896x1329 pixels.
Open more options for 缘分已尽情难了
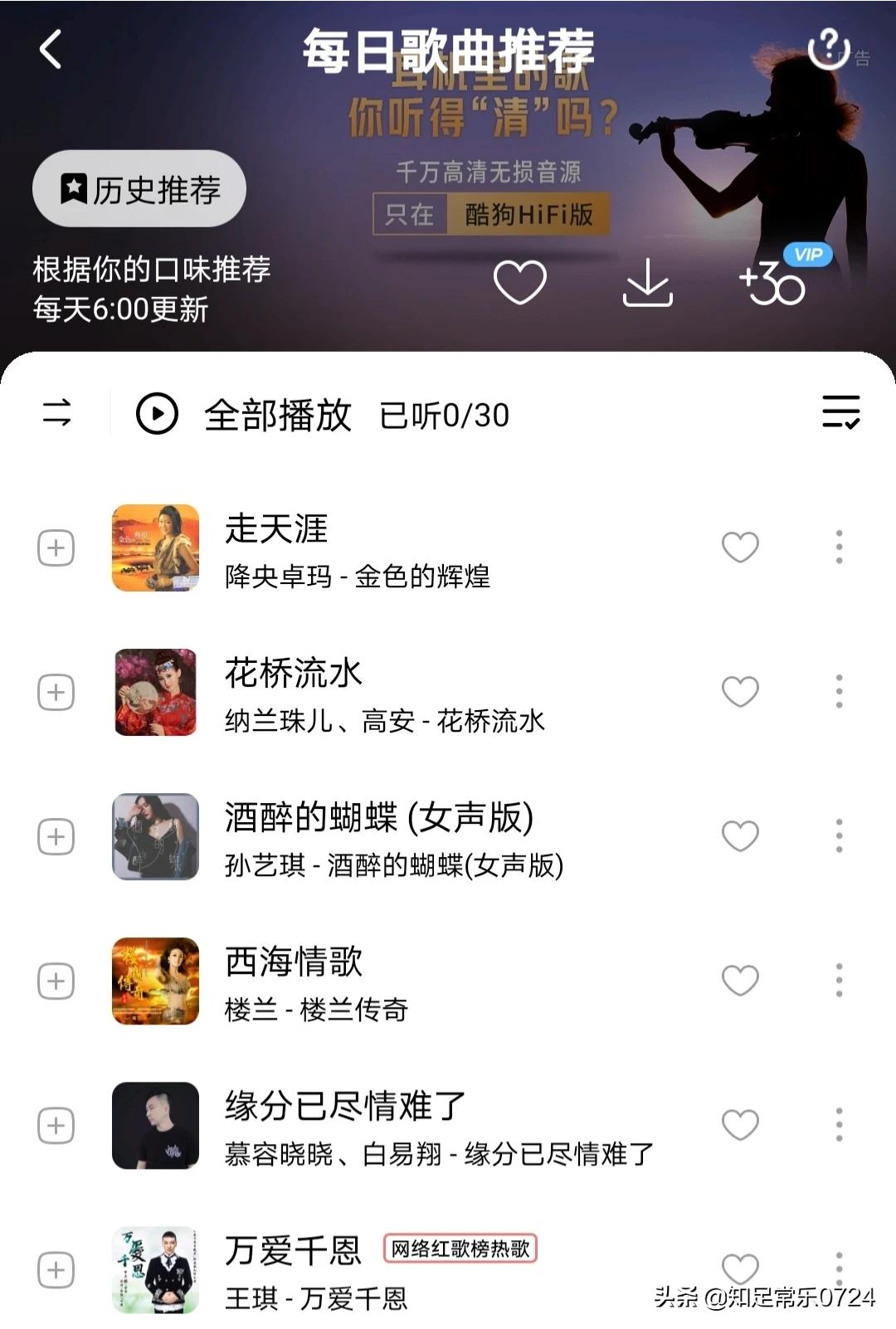(839, 1125)
